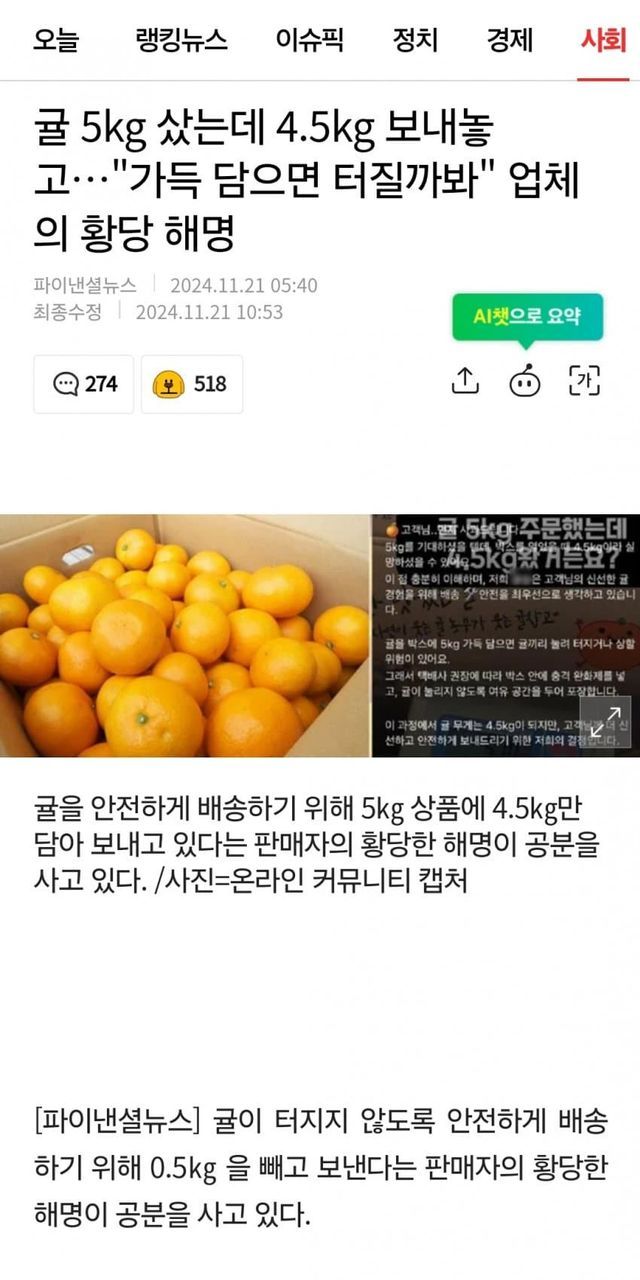Open the 사회 tab
This screenshot has height=1280, width=640.
coord(604,40)
